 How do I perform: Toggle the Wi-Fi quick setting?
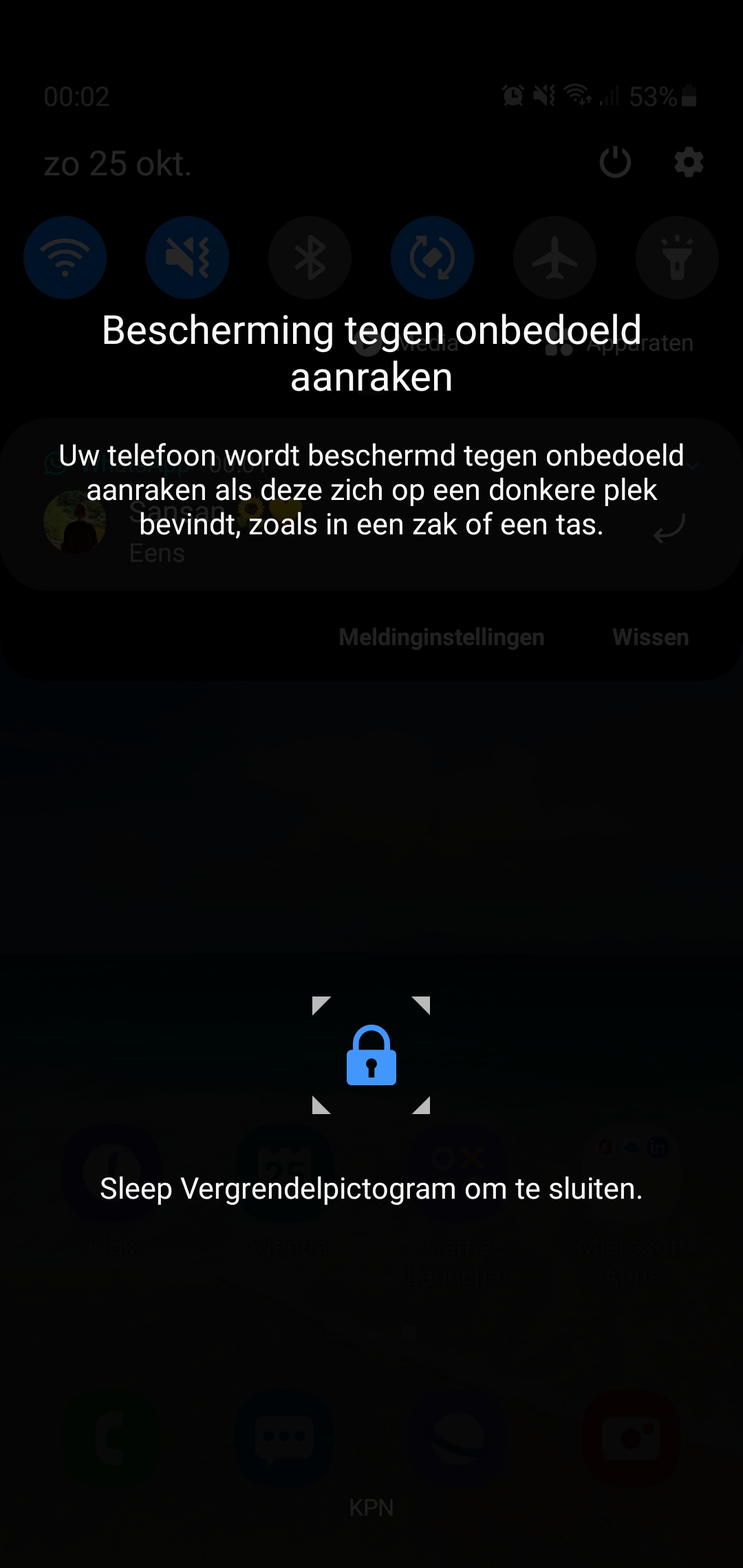(65, 257)
